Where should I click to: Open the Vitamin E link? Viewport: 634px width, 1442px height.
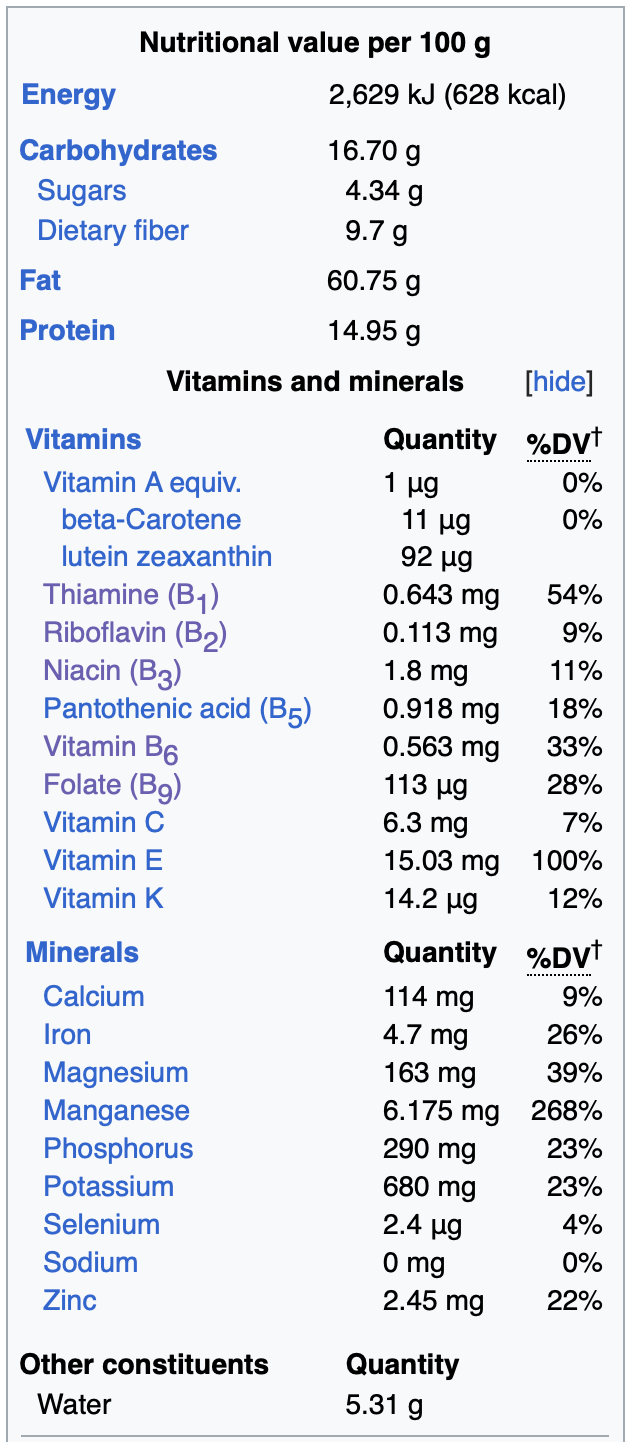point(103,861)
